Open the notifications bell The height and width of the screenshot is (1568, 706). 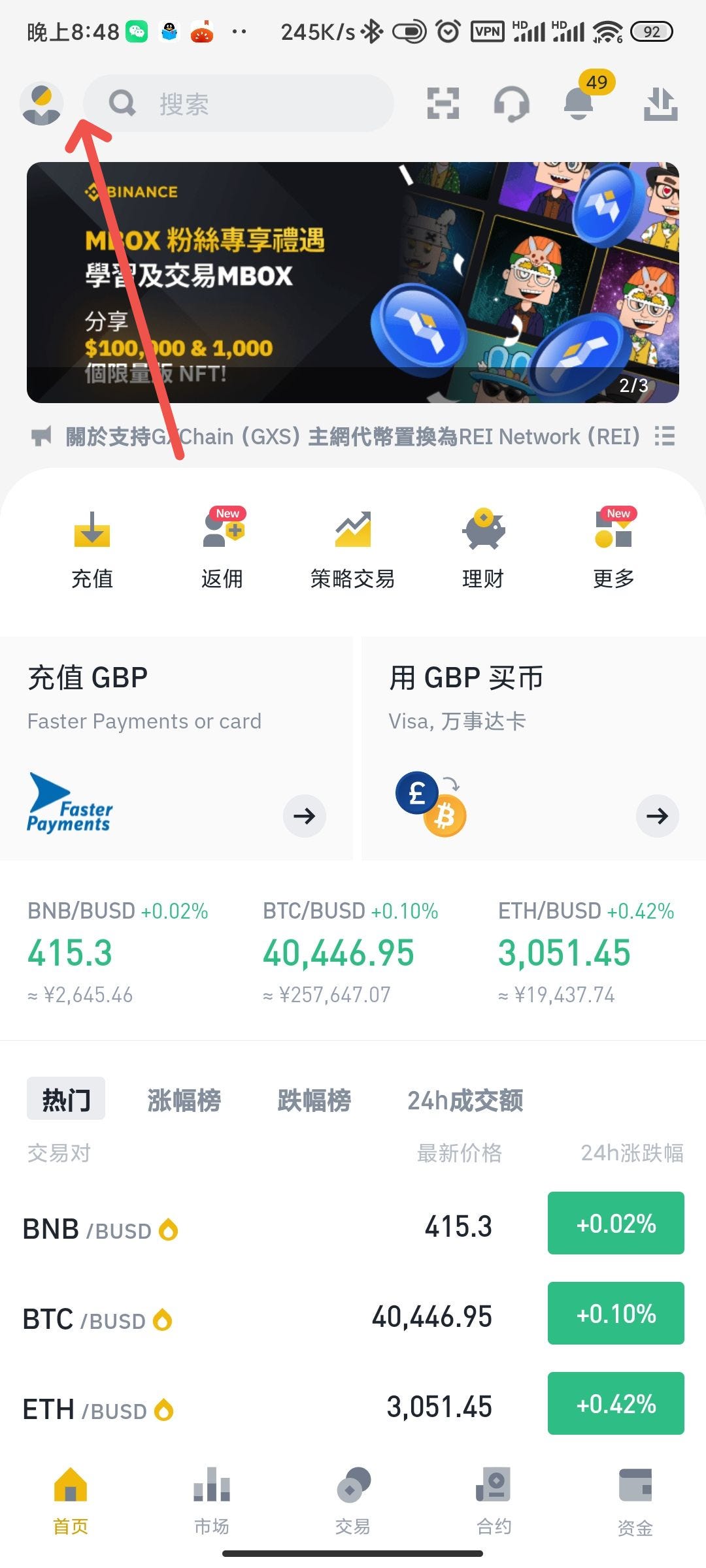tap(579, 104)
